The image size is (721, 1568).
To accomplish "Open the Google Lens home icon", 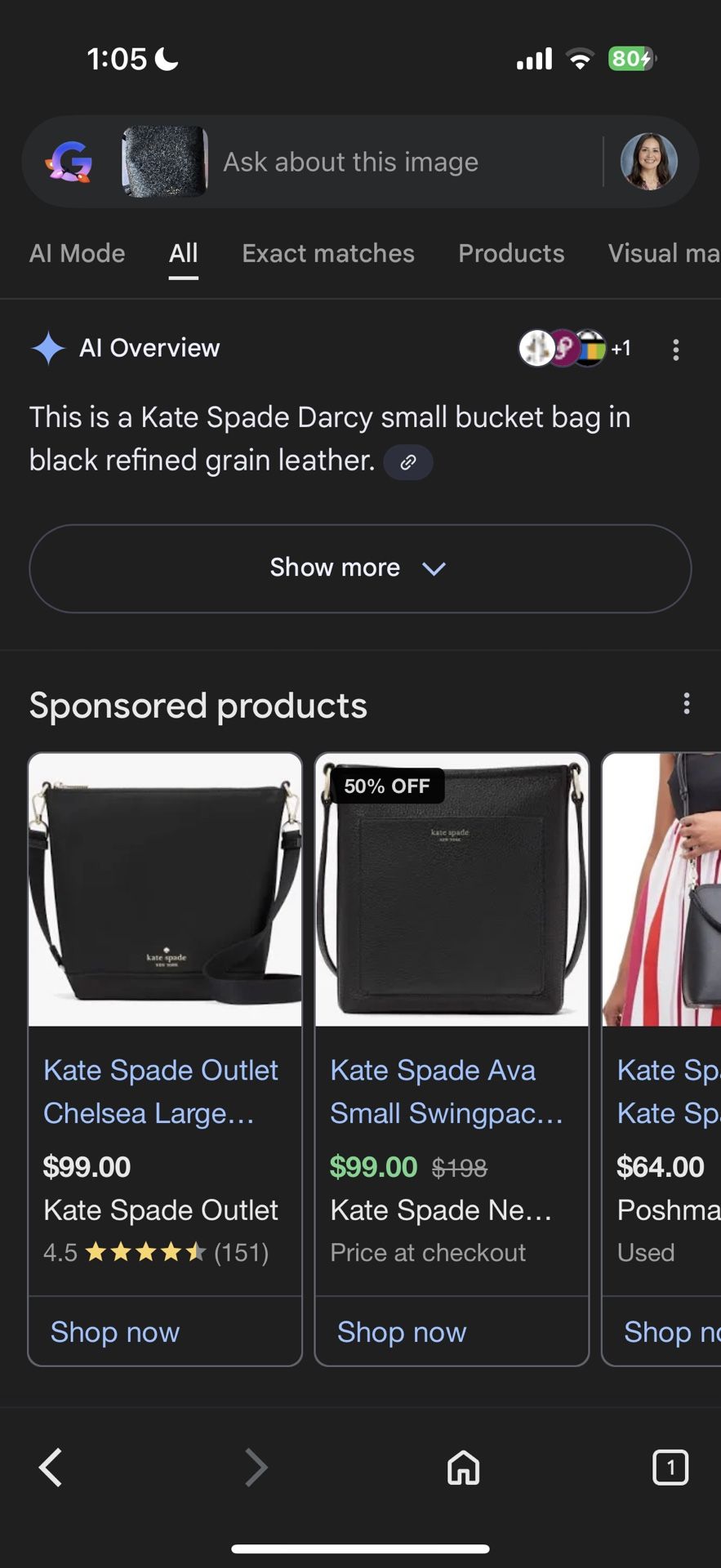I will (x=69, y=162).
